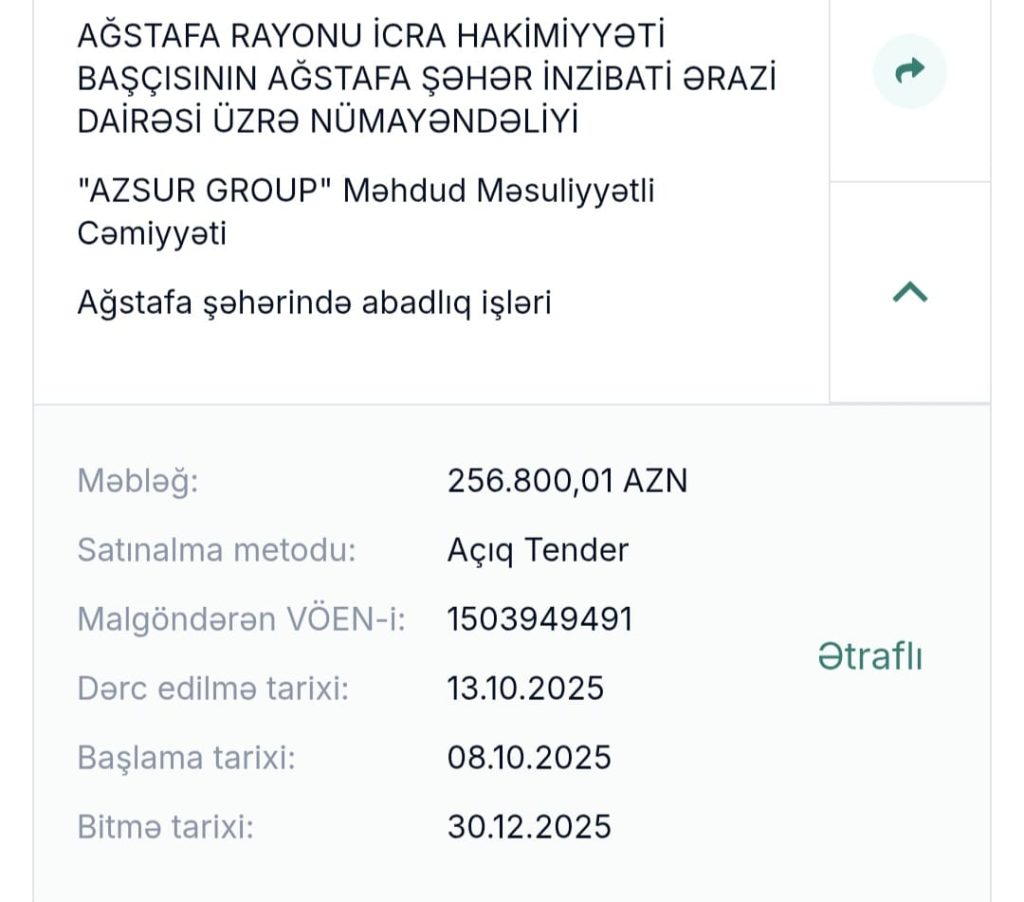
Task: Share the Ağstafa tender contract
Action: coord(909,71)
